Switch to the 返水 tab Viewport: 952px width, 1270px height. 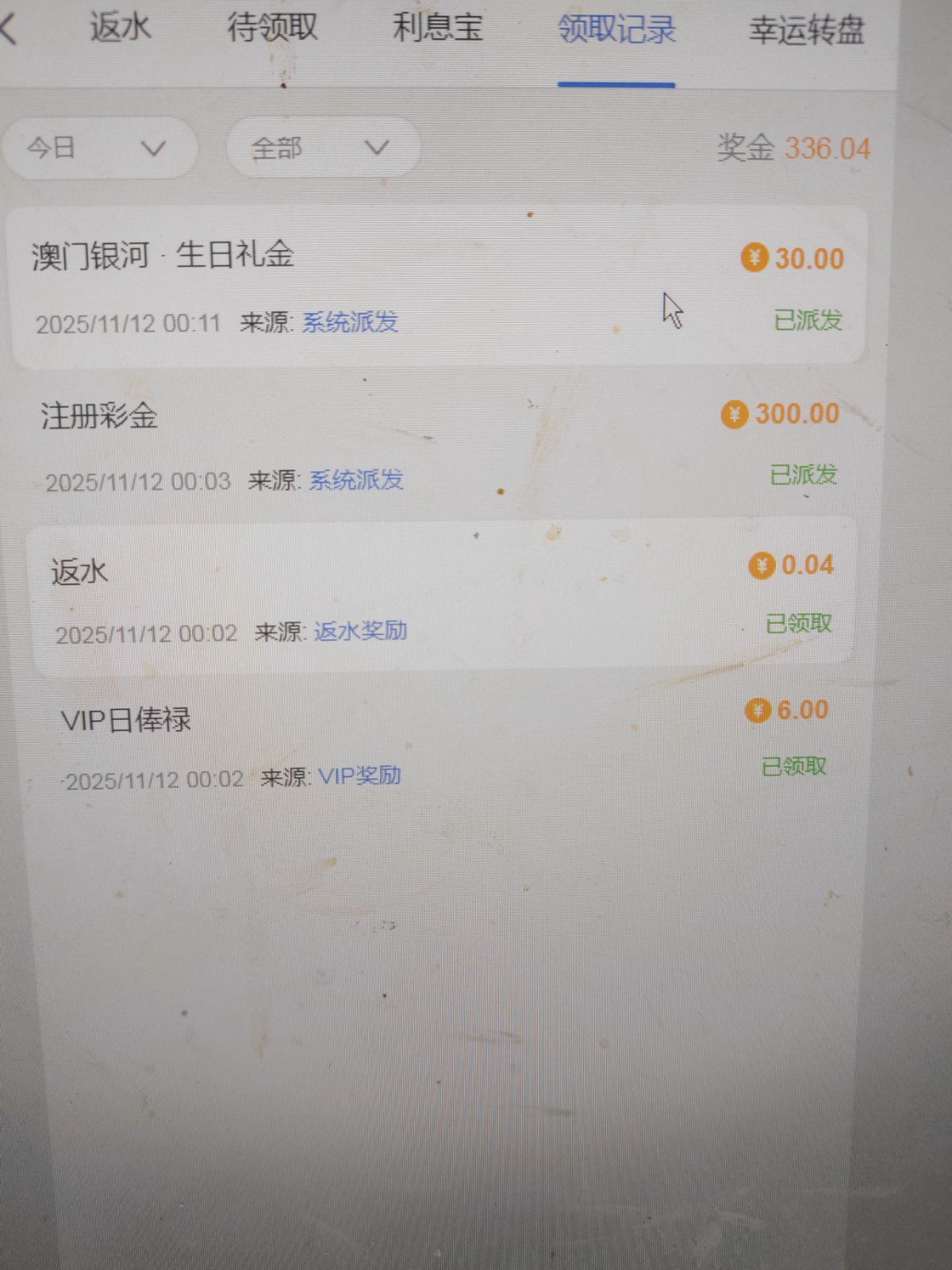120,29
